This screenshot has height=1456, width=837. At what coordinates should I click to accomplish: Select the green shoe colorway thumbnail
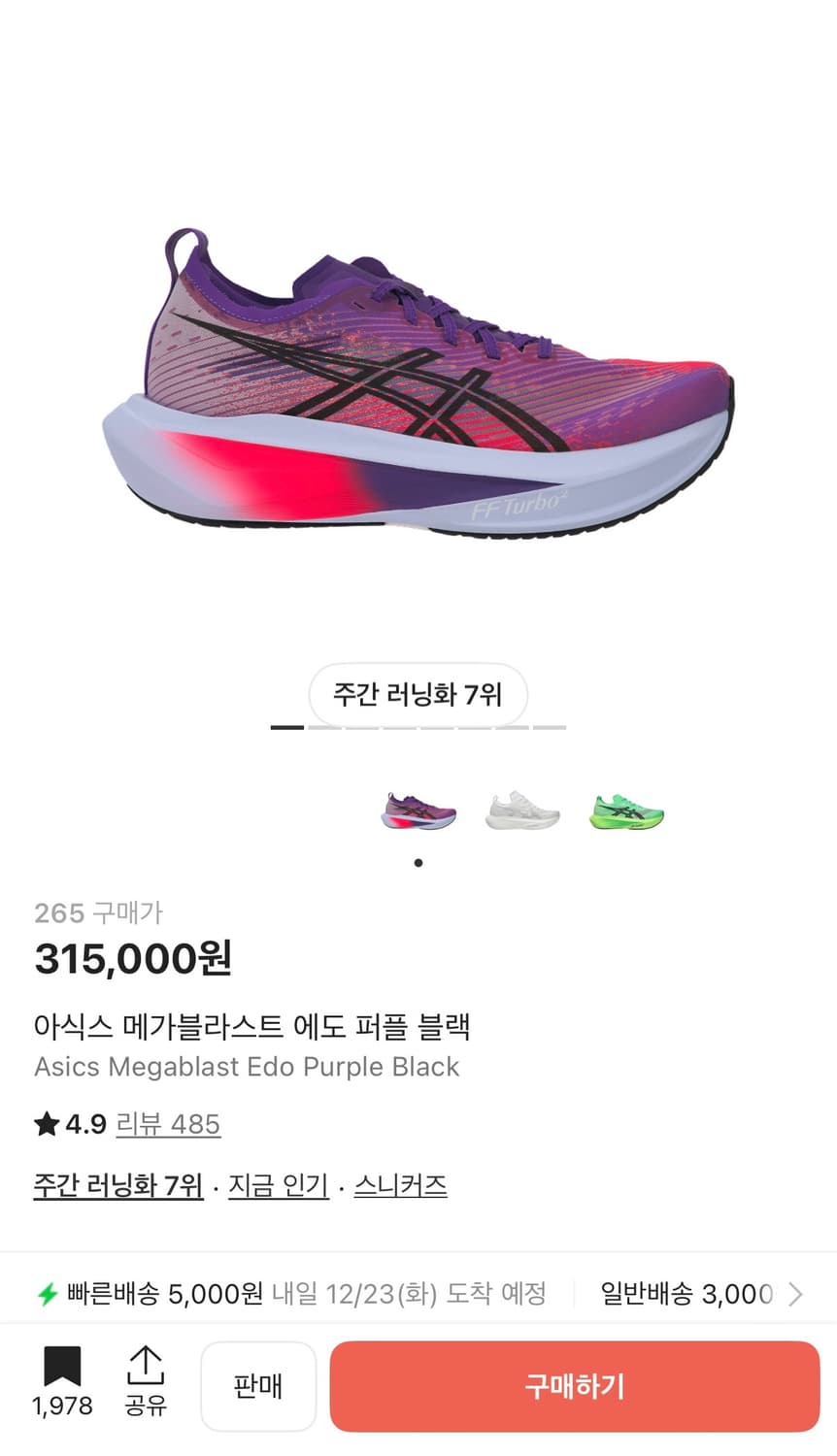pos(626,811)
